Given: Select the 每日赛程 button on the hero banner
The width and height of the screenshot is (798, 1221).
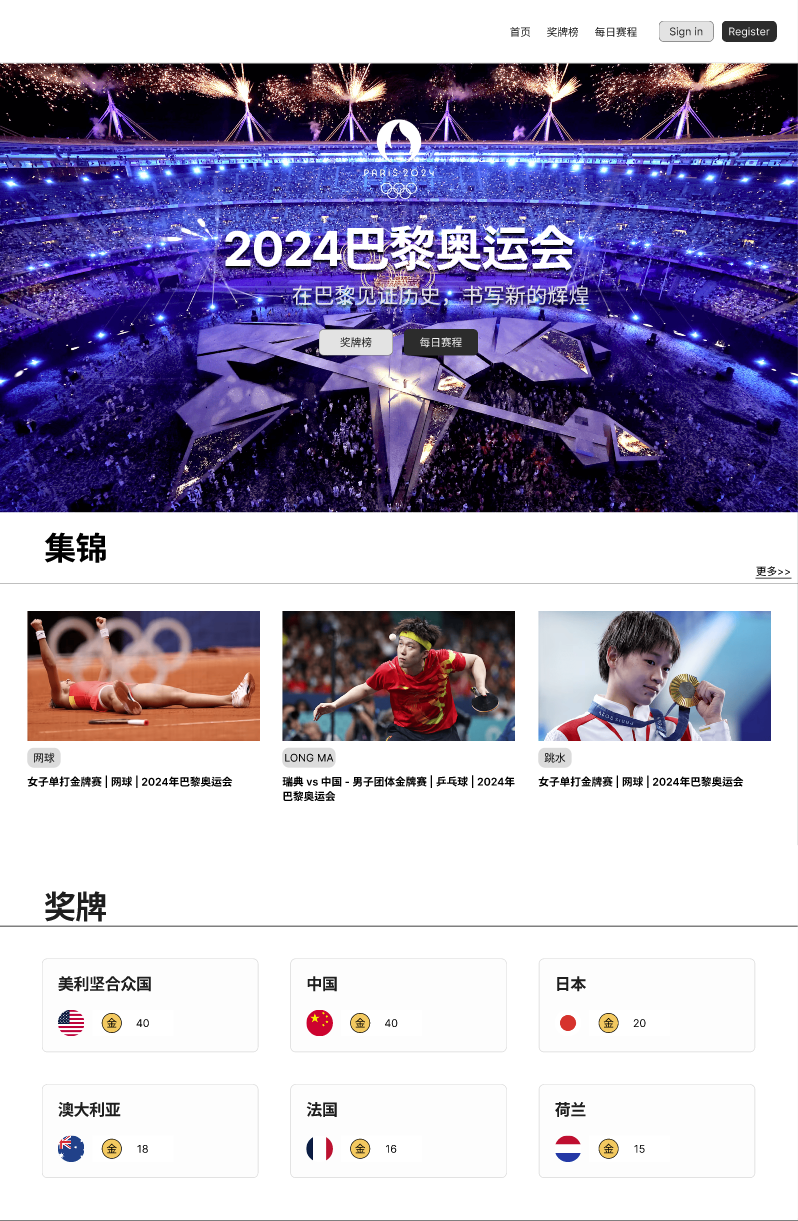Looking at the screenshot, I should [440, 342].
